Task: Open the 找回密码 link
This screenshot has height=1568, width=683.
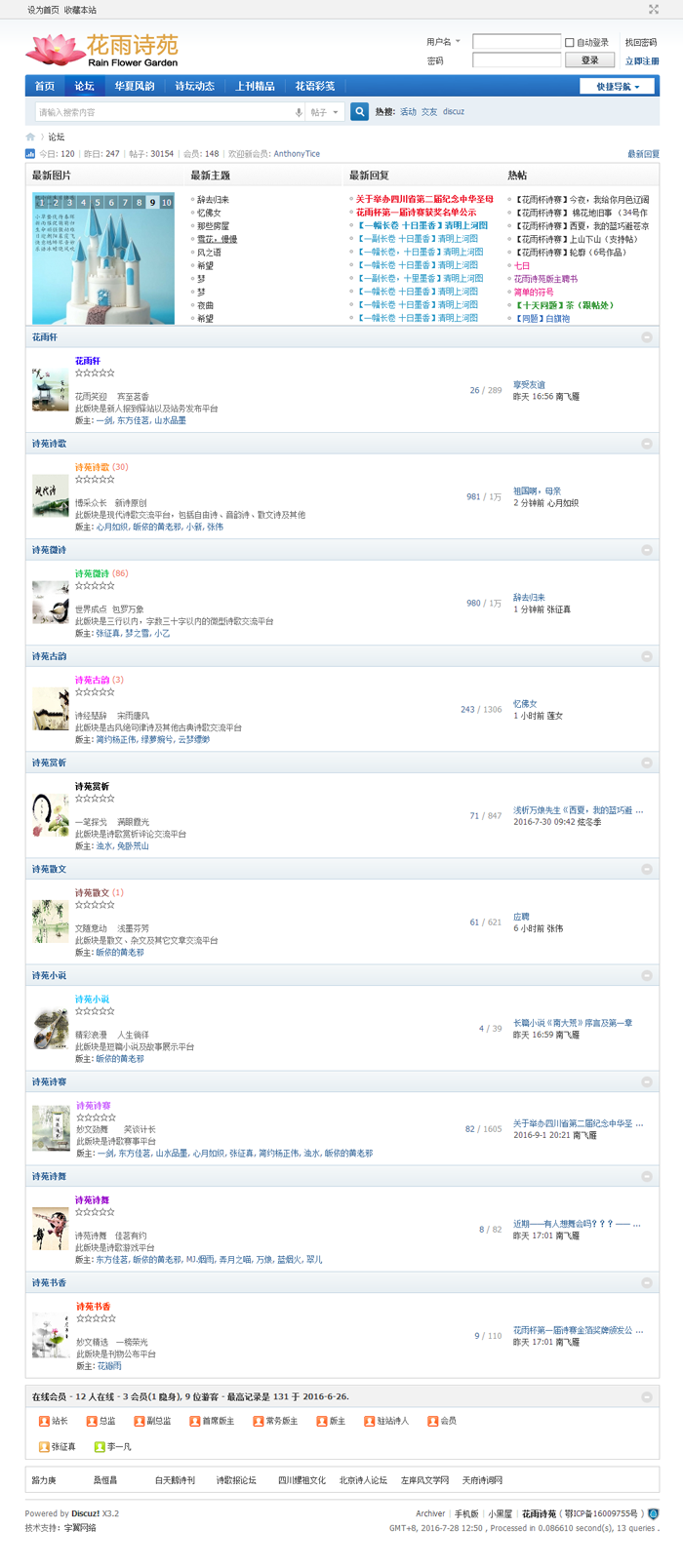Action: click(x=640, y=43)
